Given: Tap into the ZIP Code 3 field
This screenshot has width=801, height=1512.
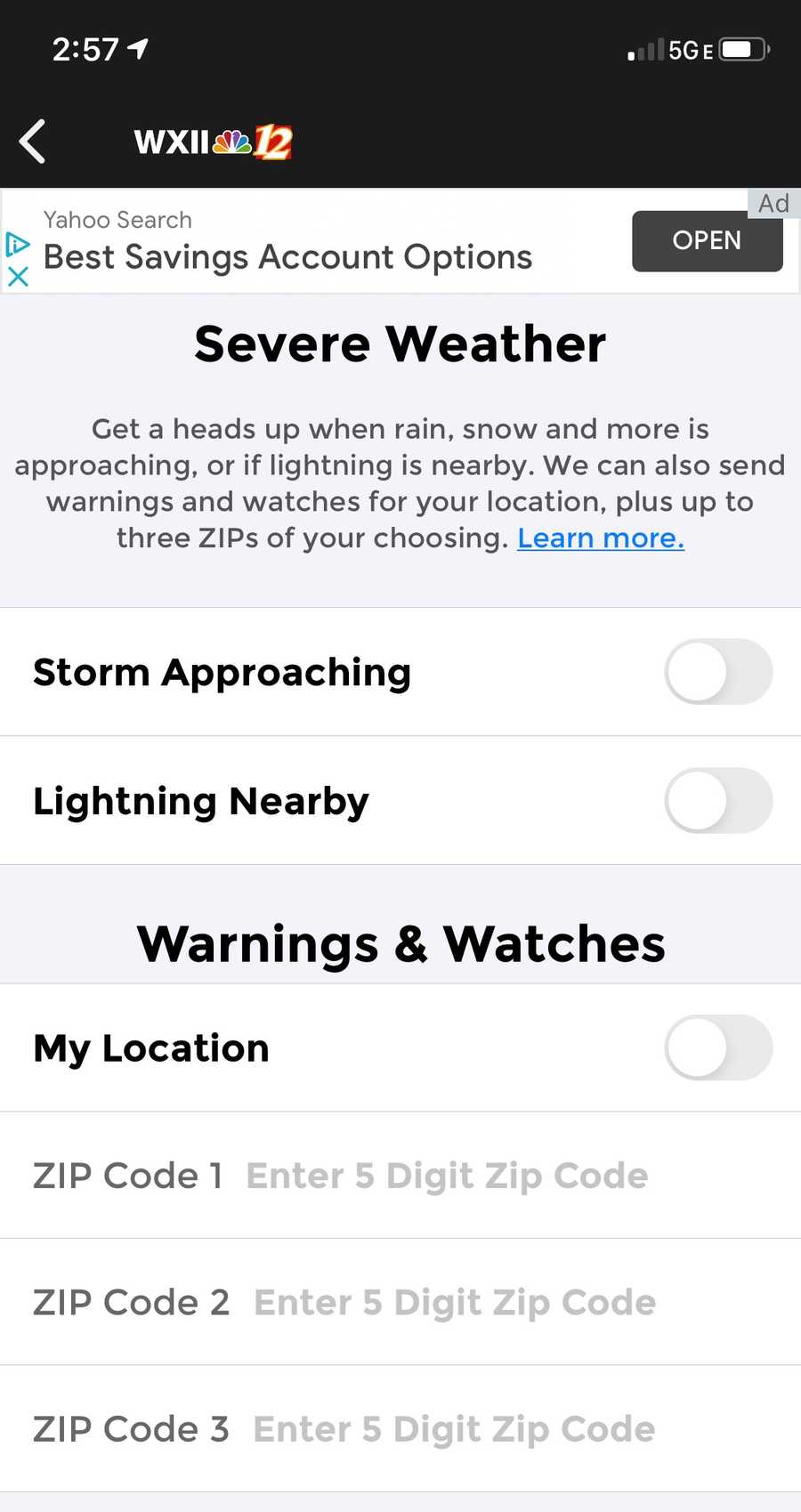Looking at the screenshot, I should (454, 1429).
